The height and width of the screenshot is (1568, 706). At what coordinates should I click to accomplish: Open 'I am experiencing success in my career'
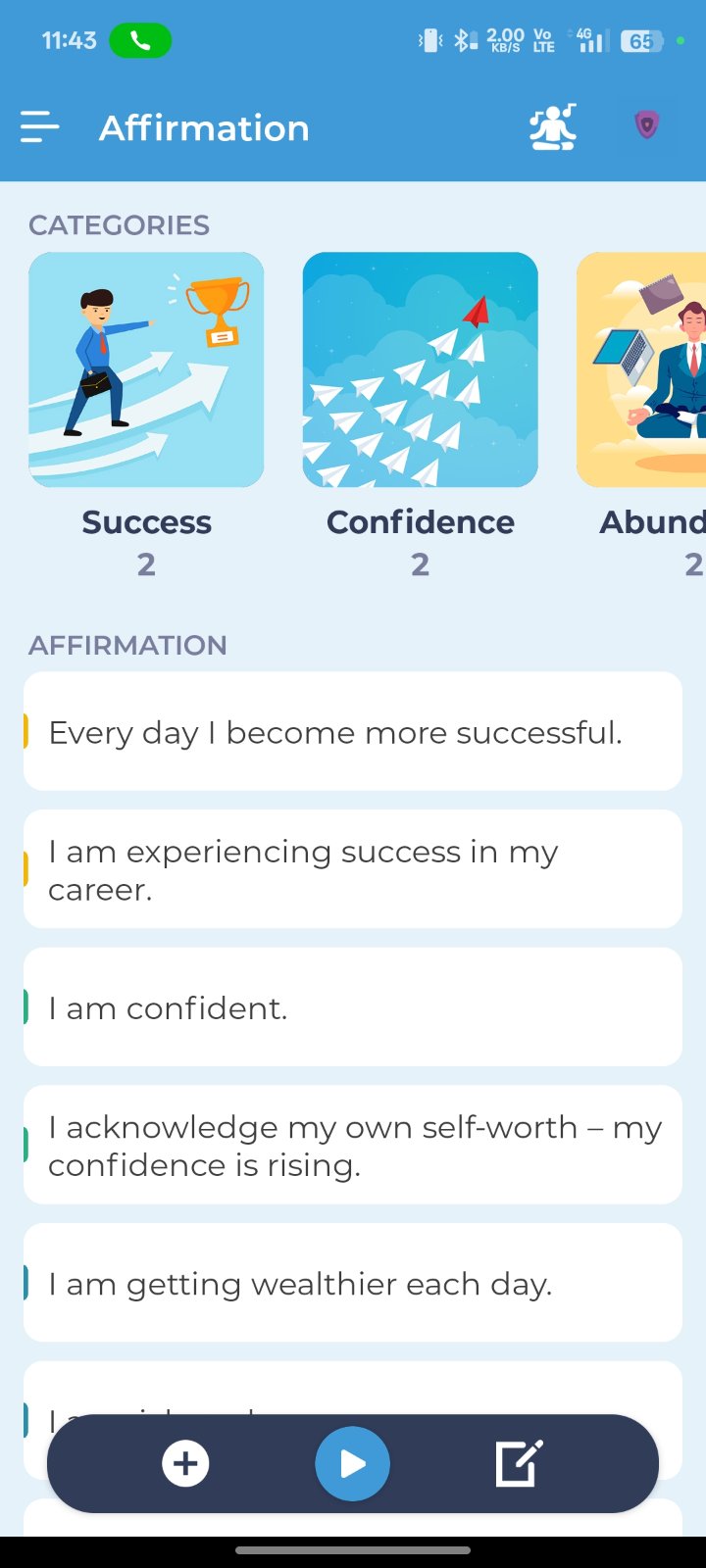coord(353,870)
